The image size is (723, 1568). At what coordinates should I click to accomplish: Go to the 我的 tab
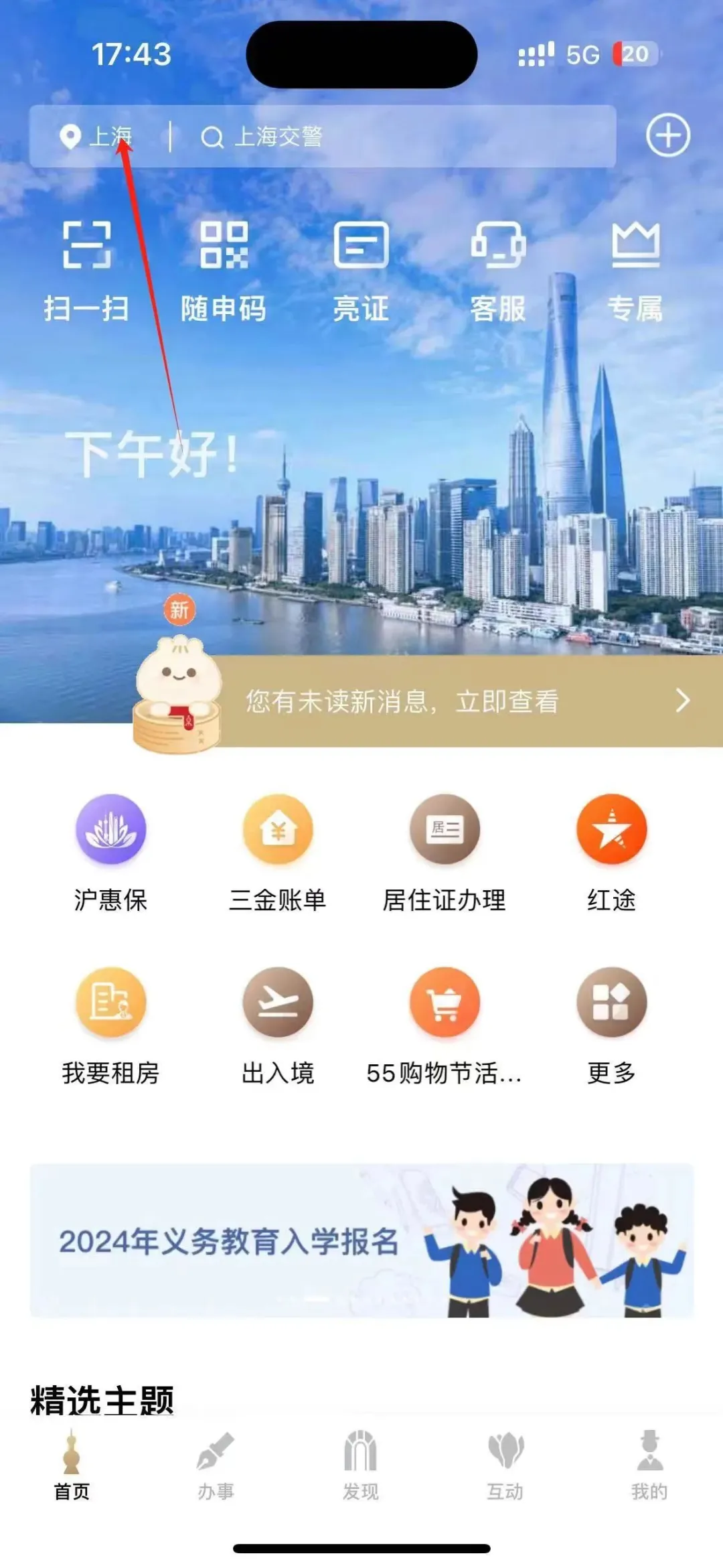click(x=649, y=1465)
